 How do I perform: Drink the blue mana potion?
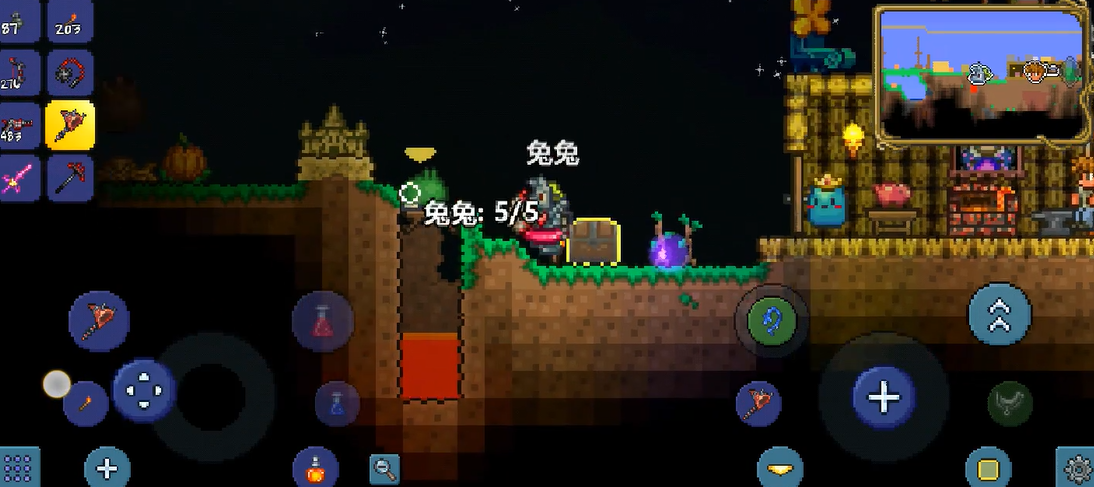click(337, 403)
